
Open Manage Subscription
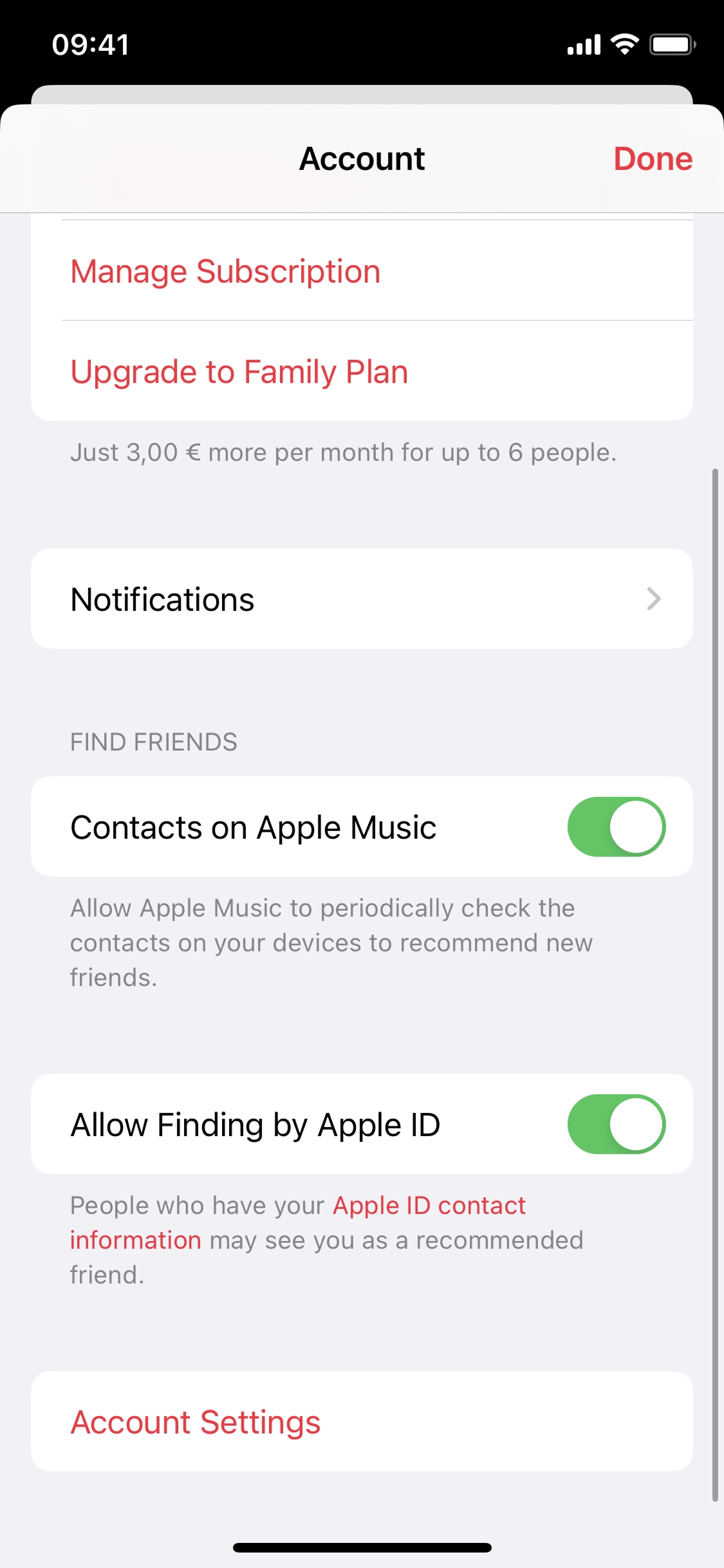[x=225, y=271]
